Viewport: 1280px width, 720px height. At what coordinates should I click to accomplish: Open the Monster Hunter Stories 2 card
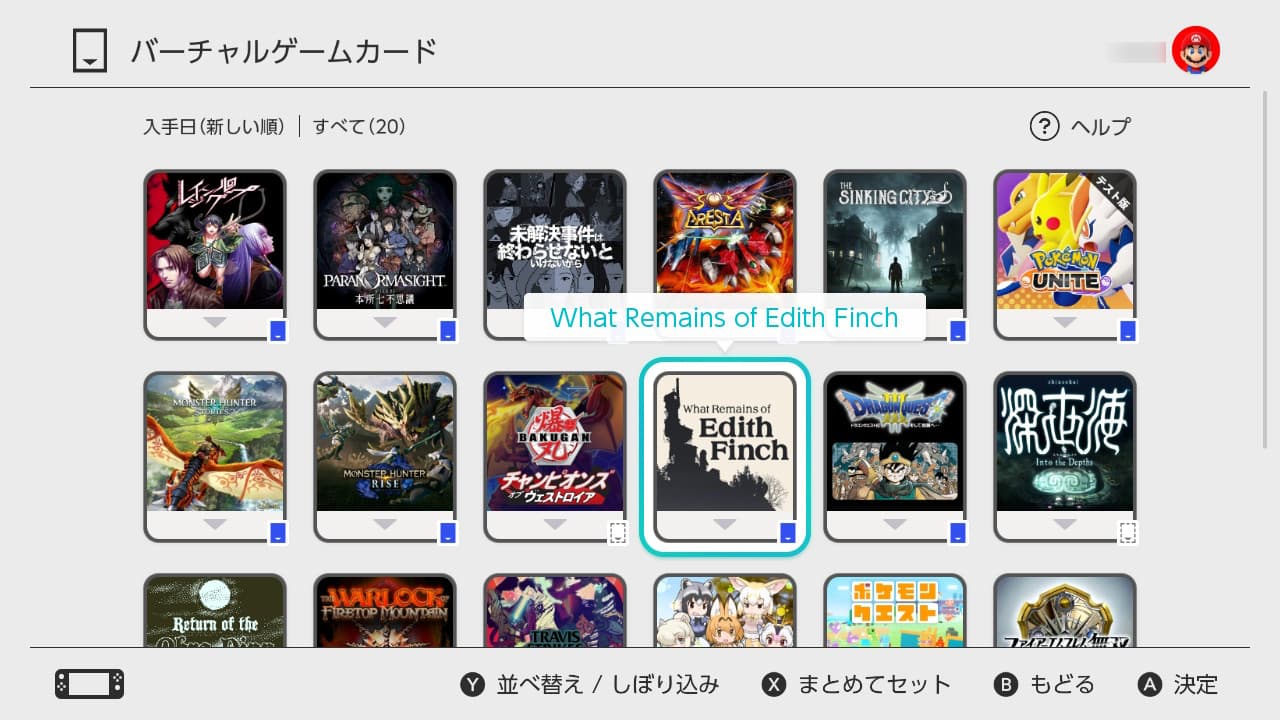click(x=215, y=445)
